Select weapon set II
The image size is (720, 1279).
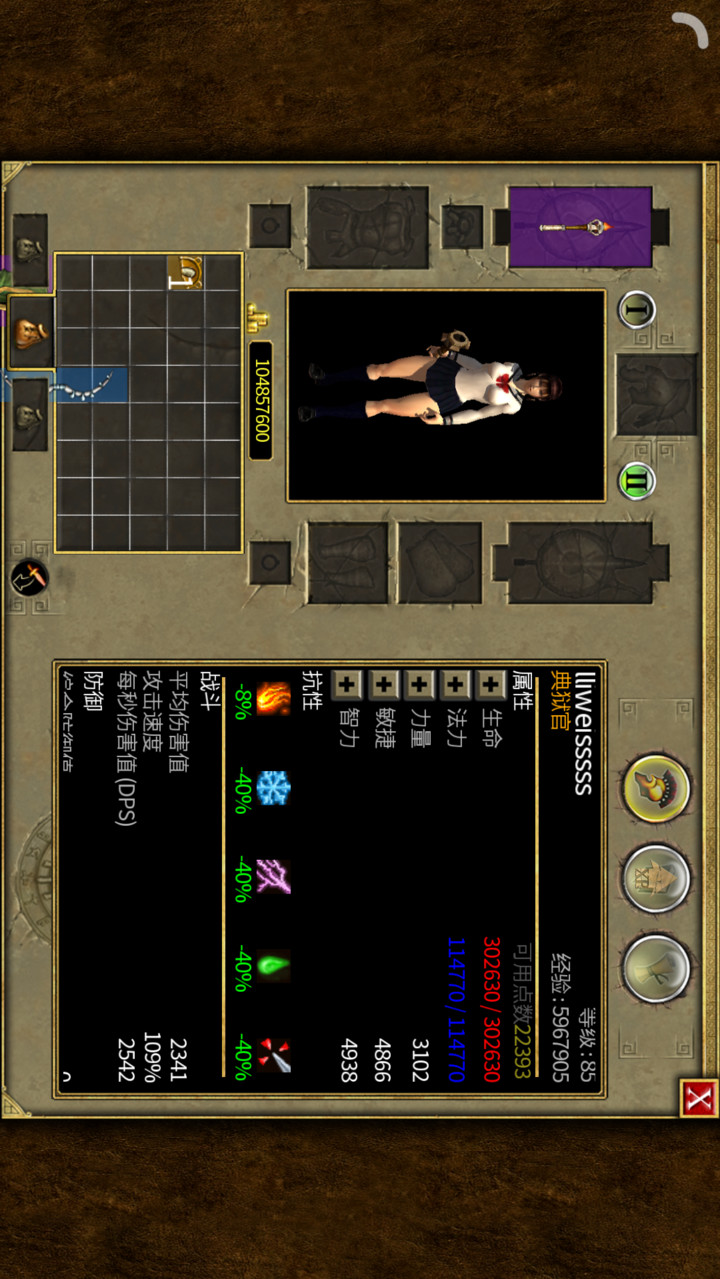pos(636,481)
